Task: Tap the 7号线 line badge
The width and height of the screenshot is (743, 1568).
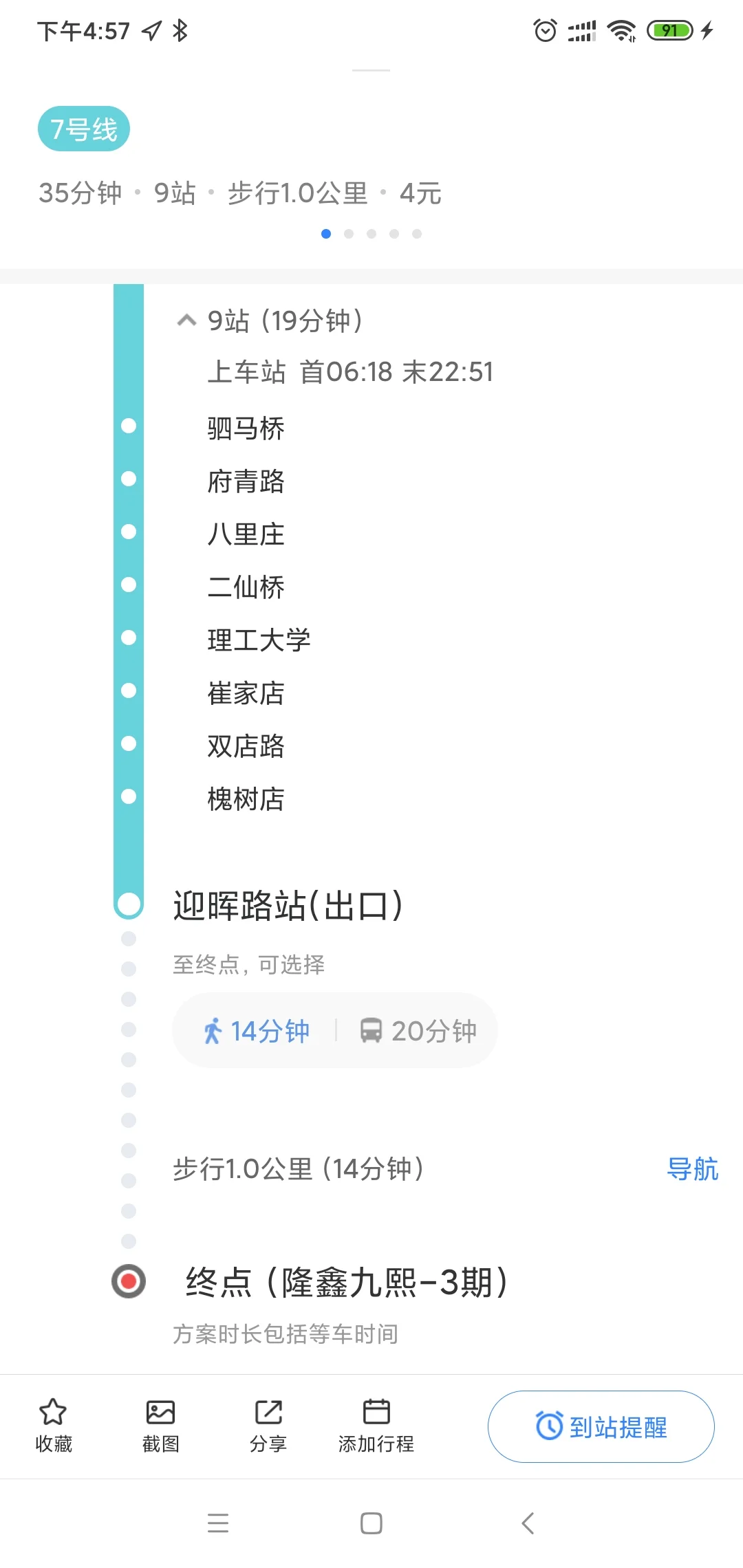Action: (x=83, y=127)
